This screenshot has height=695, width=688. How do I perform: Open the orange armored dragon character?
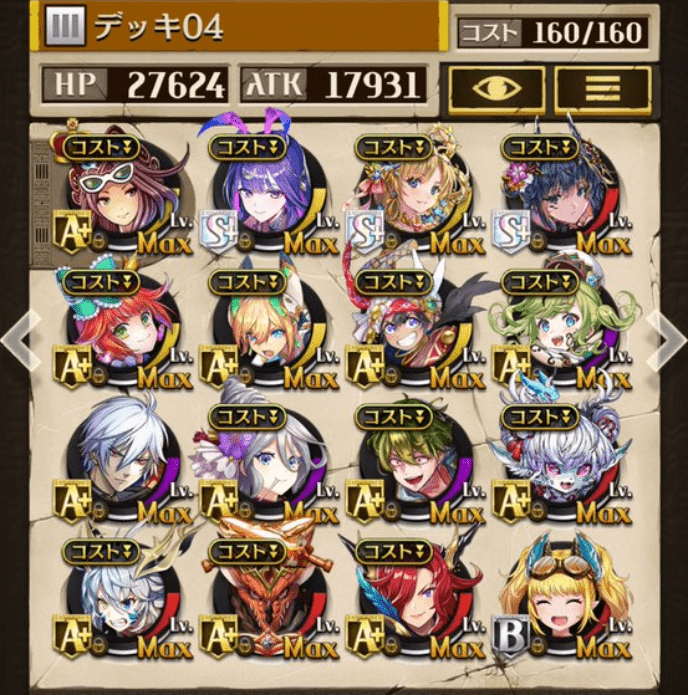[x=262, y=598]
